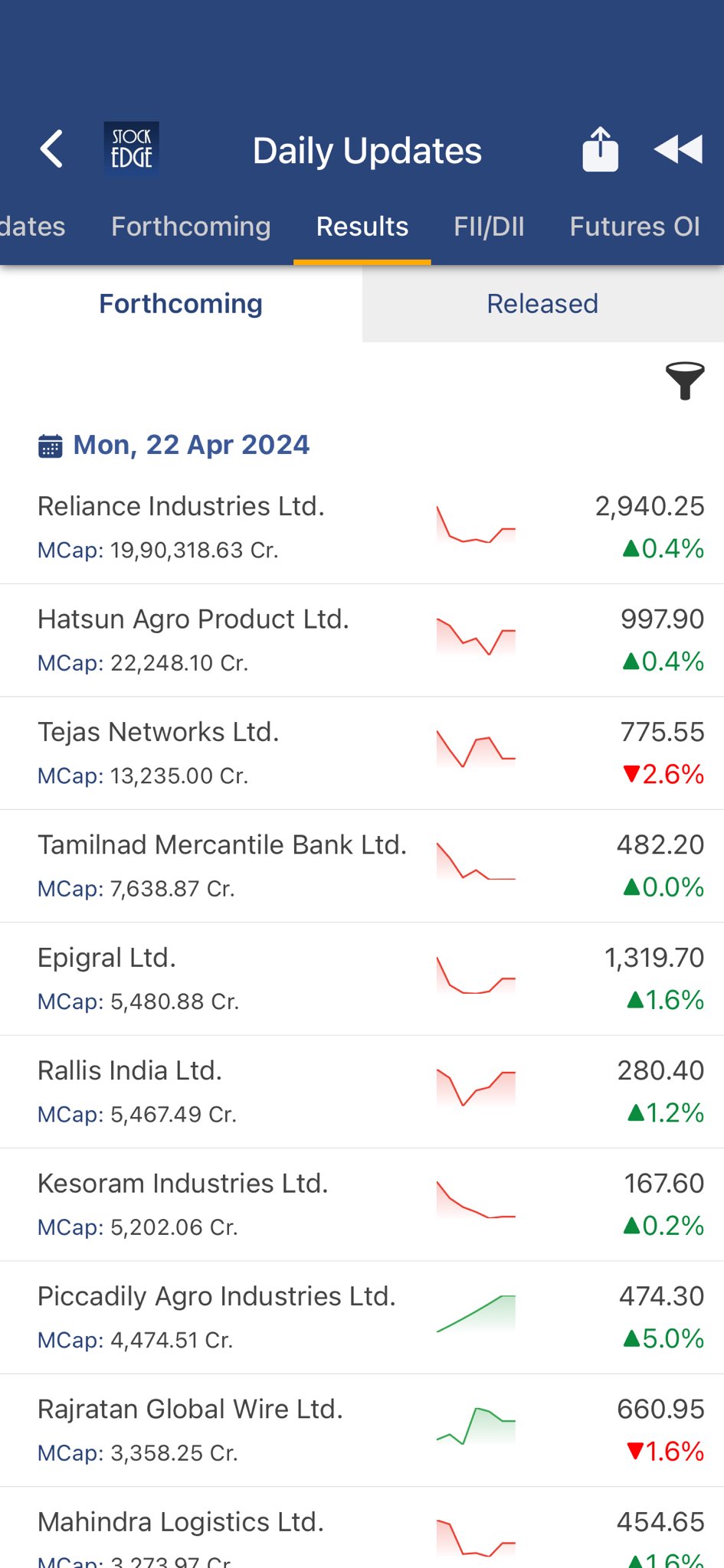
Task: Open Rajratan Global Wire Ltd.
Action: coord(362,1430)
